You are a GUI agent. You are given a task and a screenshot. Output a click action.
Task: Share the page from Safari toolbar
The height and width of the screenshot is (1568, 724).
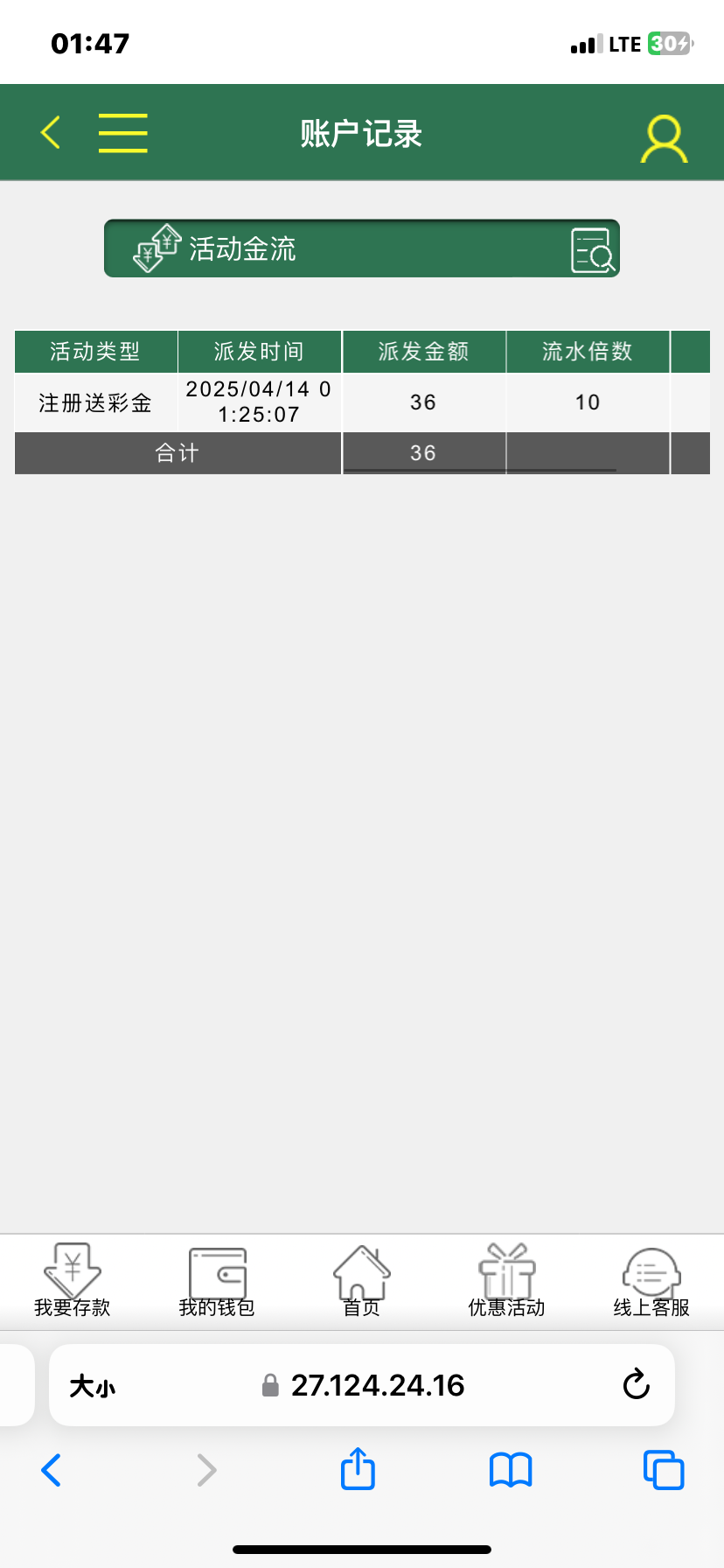pyautogui.click(x=358, y=1468)
